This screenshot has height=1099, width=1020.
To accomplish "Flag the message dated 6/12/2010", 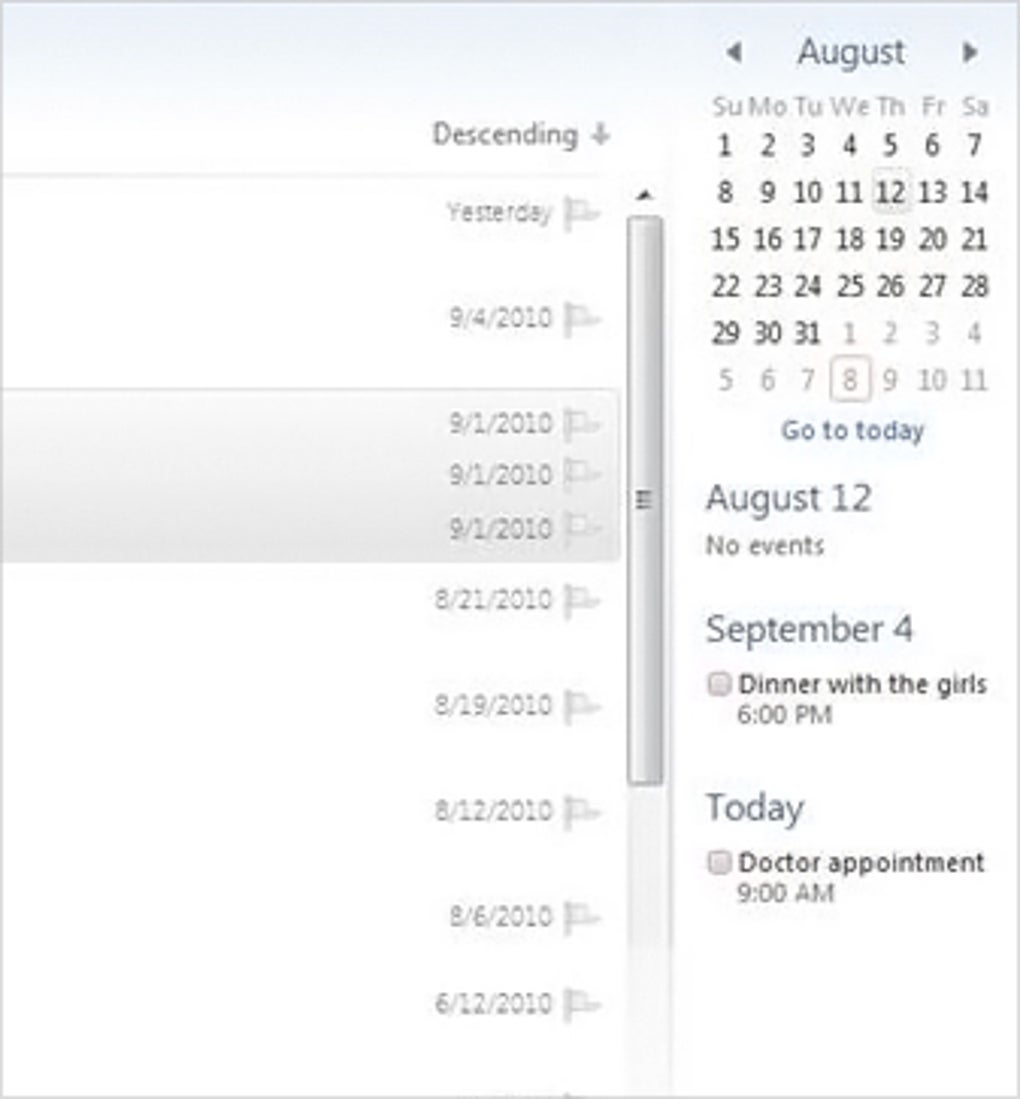I will point(583,1004).
